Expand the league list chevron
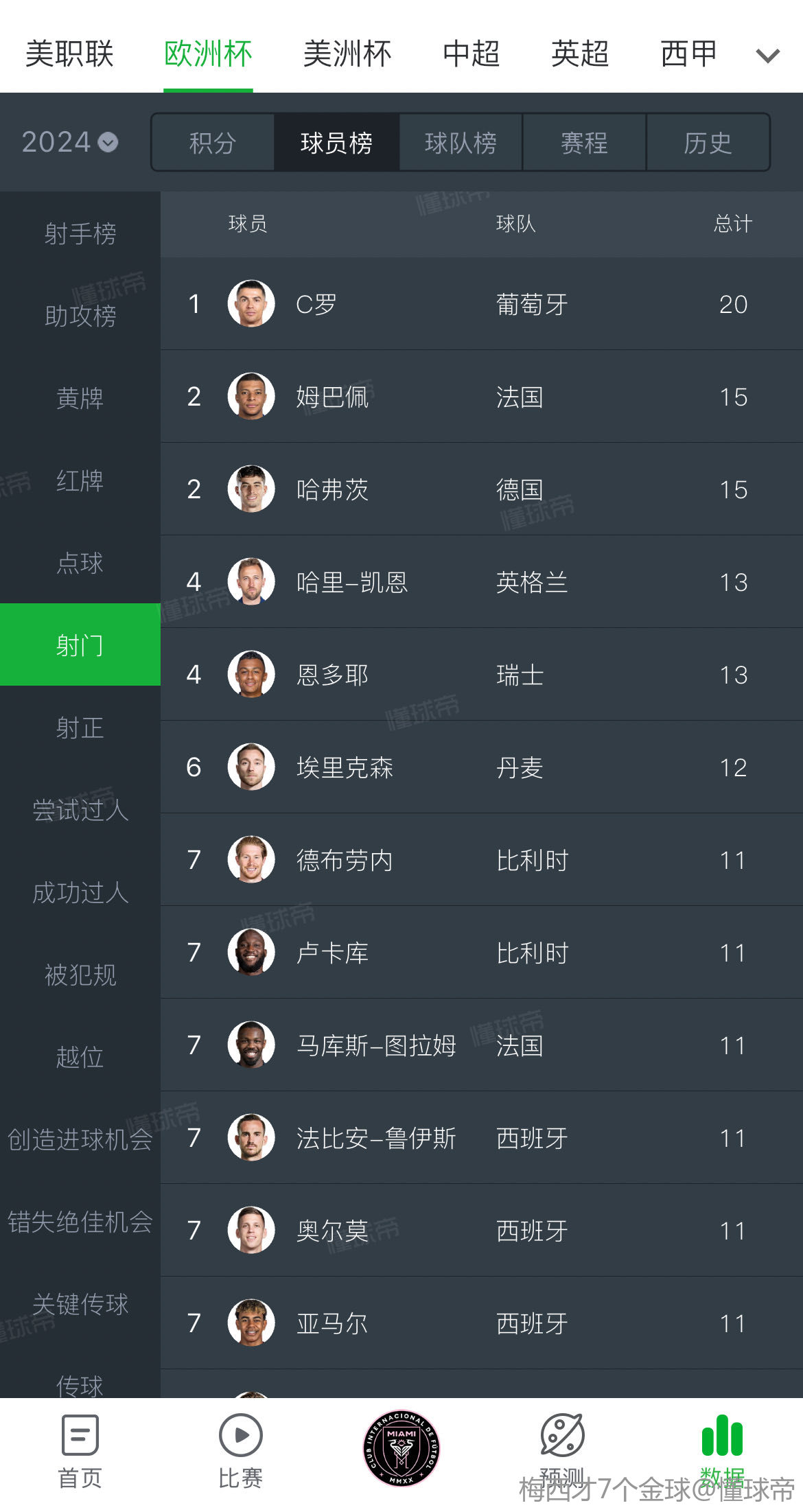The image size is (803, 1512). click(767, 56)
